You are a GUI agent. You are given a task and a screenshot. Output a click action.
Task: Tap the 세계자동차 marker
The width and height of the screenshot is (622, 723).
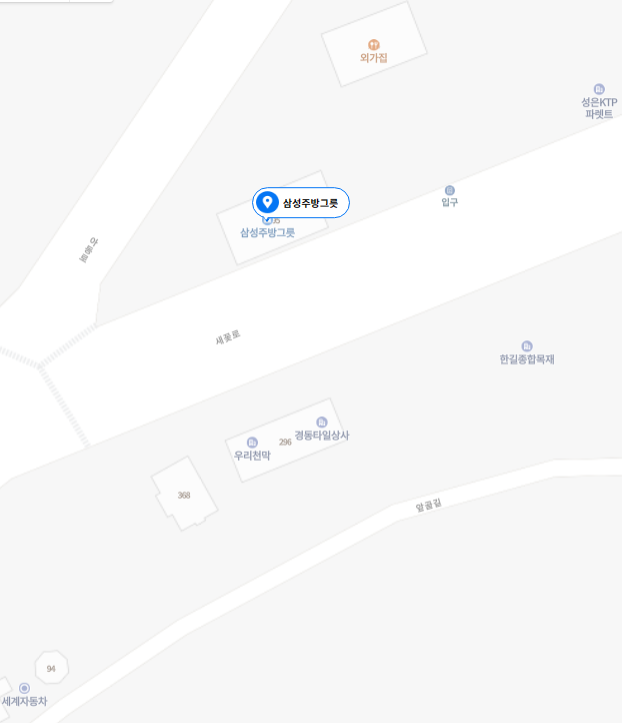(24, 688)
